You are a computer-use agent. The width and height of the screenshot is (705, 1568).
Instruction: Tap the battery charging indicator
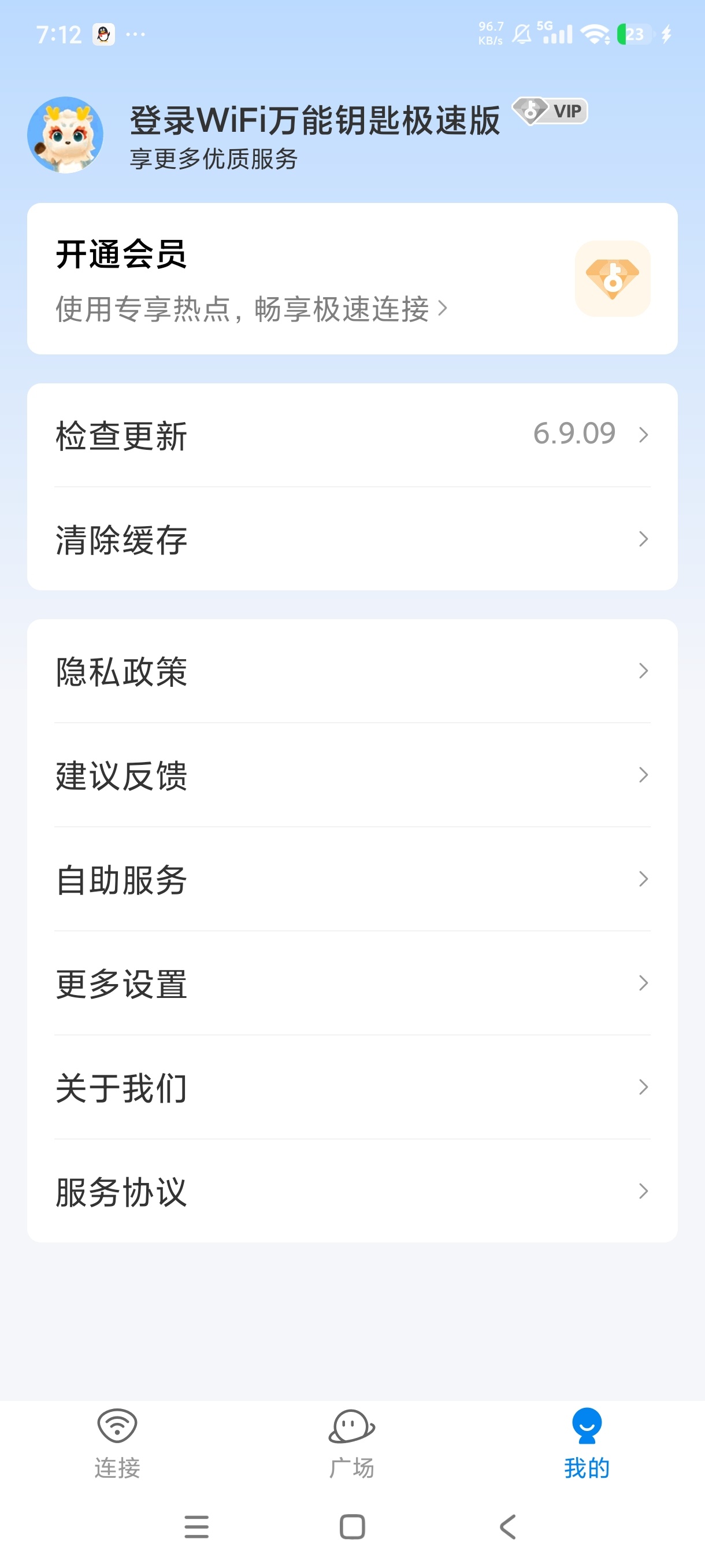pyautogui.click(x=666, y=35)
